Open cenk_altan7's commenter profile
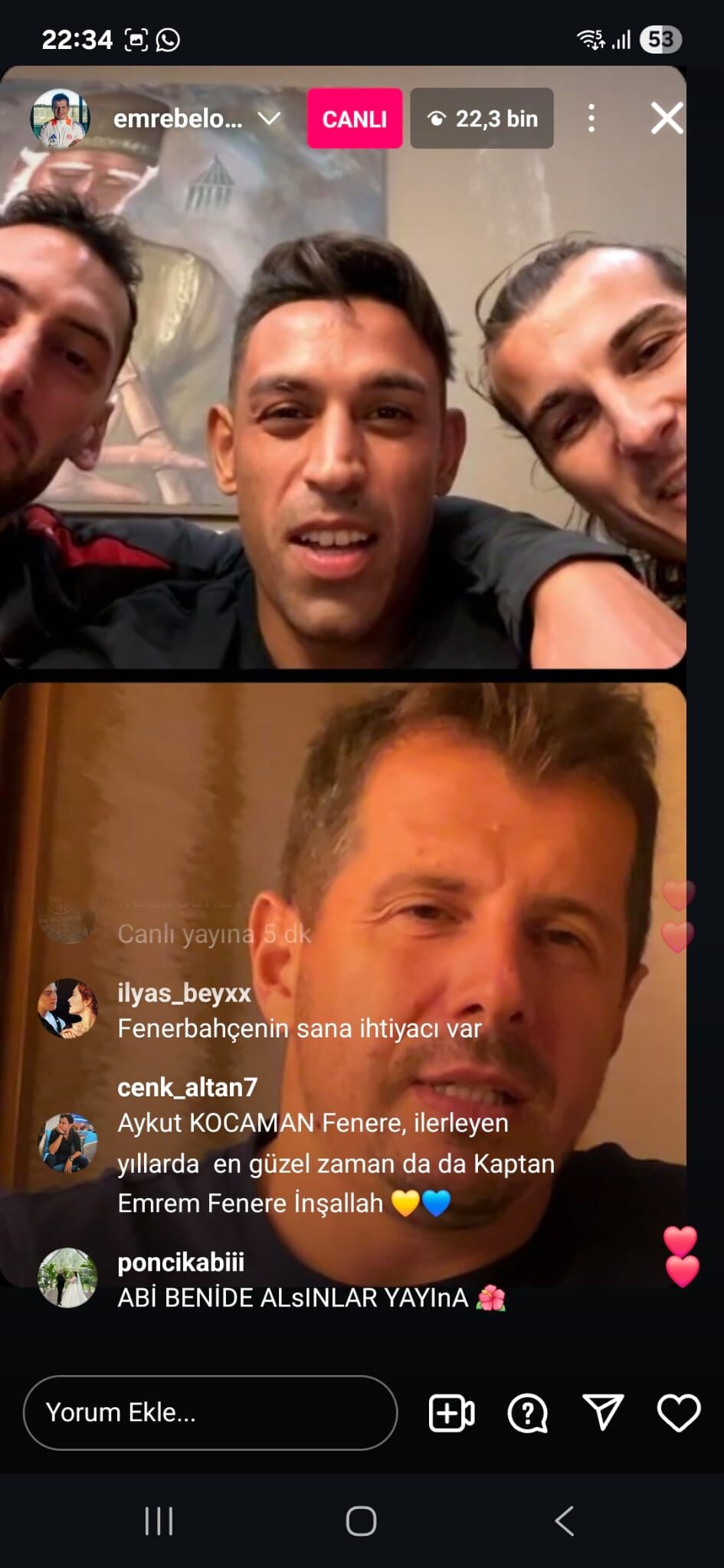 [x=67, y=1143]
